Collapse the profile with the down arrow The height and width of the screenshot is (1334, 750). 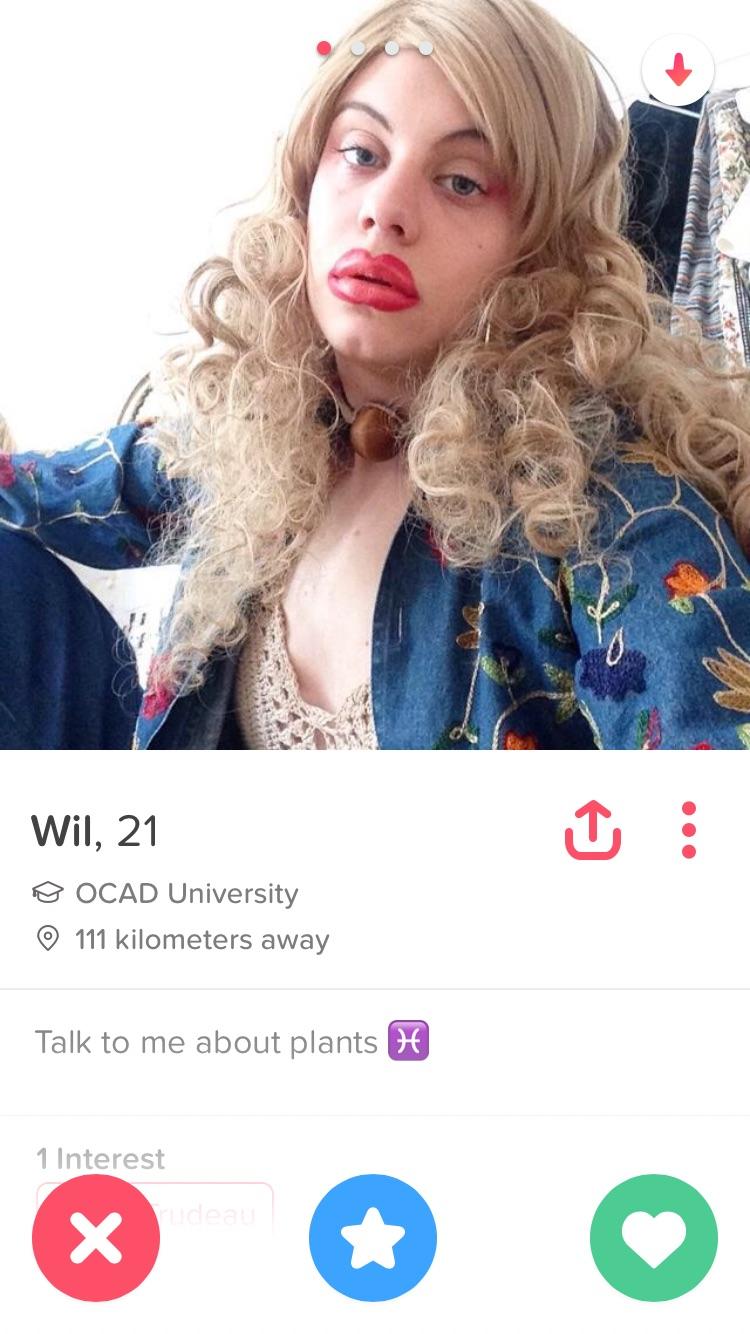click(679, 69)
